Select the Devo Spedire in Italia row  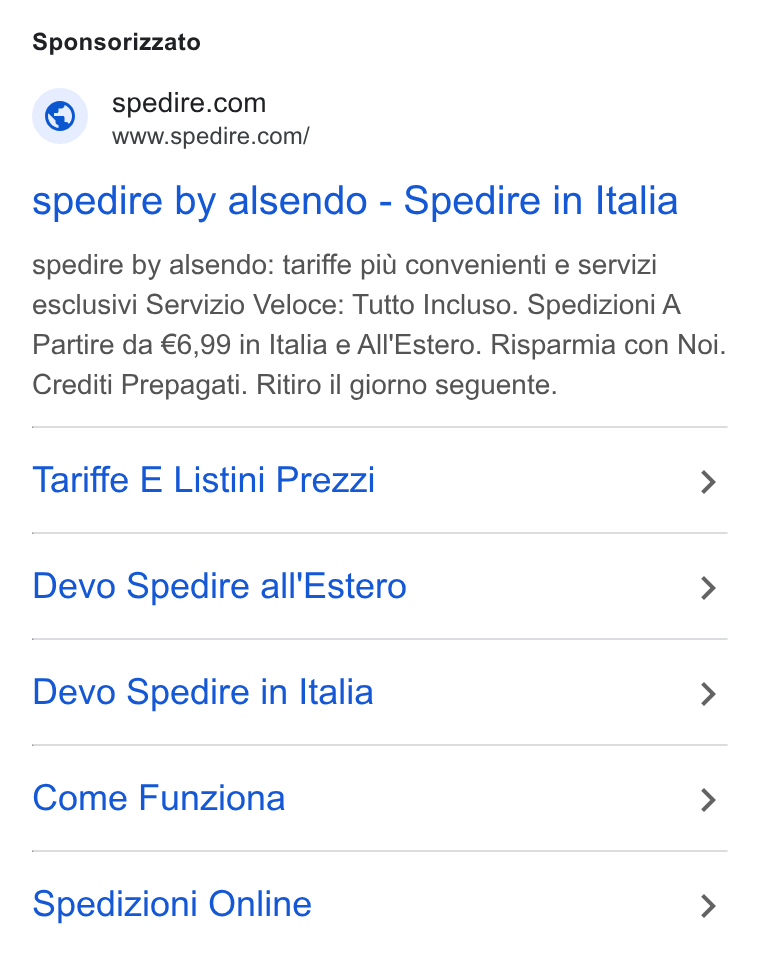(379, 693)
